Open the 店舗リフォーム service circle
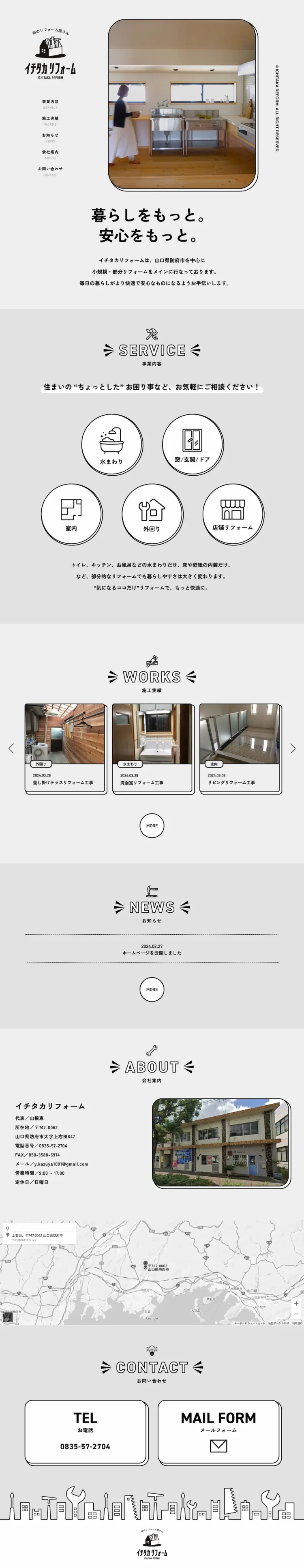Viewport: 304px width, 1568px height. coord(232,513)
